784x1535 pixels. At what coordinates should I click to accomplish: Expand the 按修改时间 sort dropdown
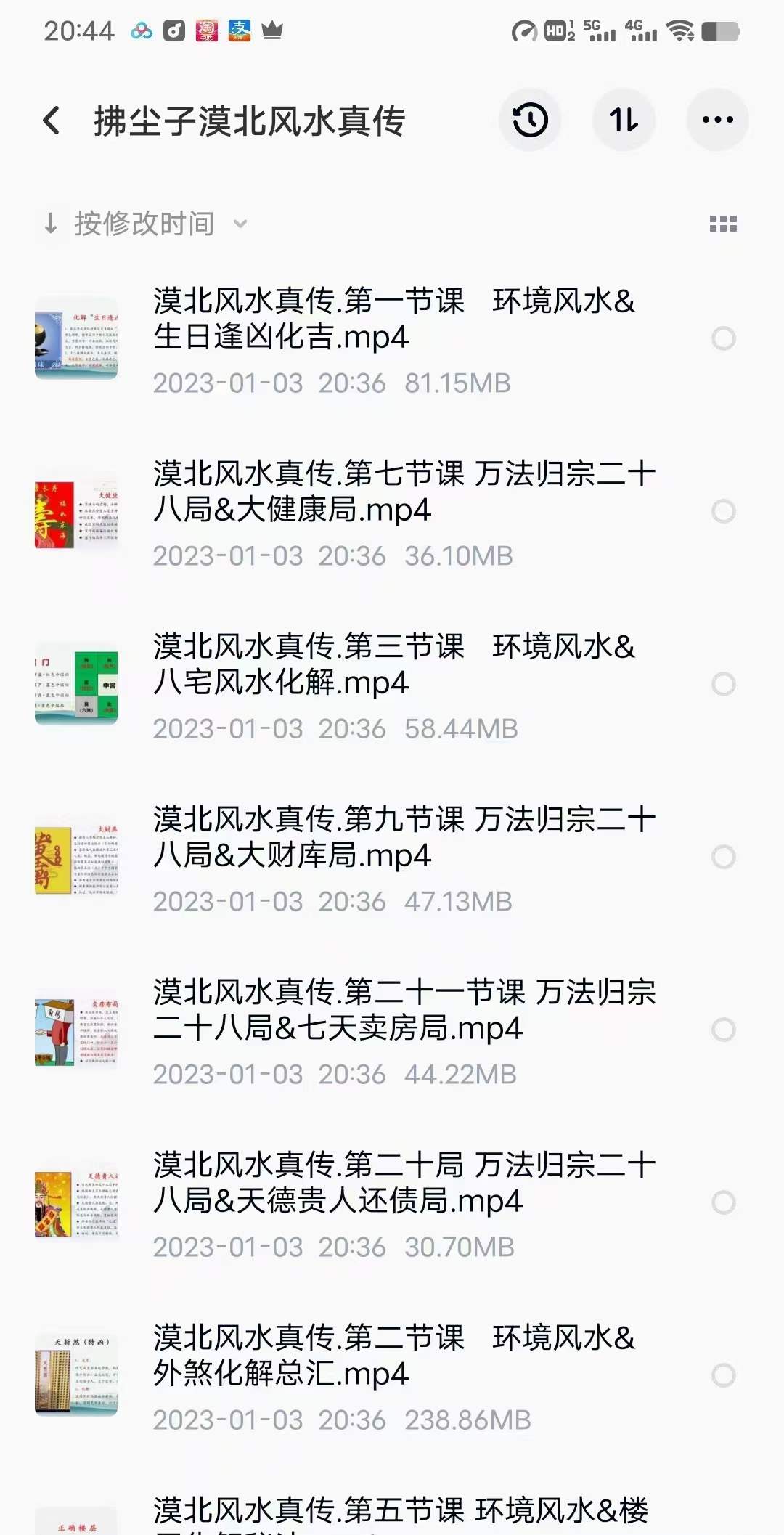(x=145, y=224)
